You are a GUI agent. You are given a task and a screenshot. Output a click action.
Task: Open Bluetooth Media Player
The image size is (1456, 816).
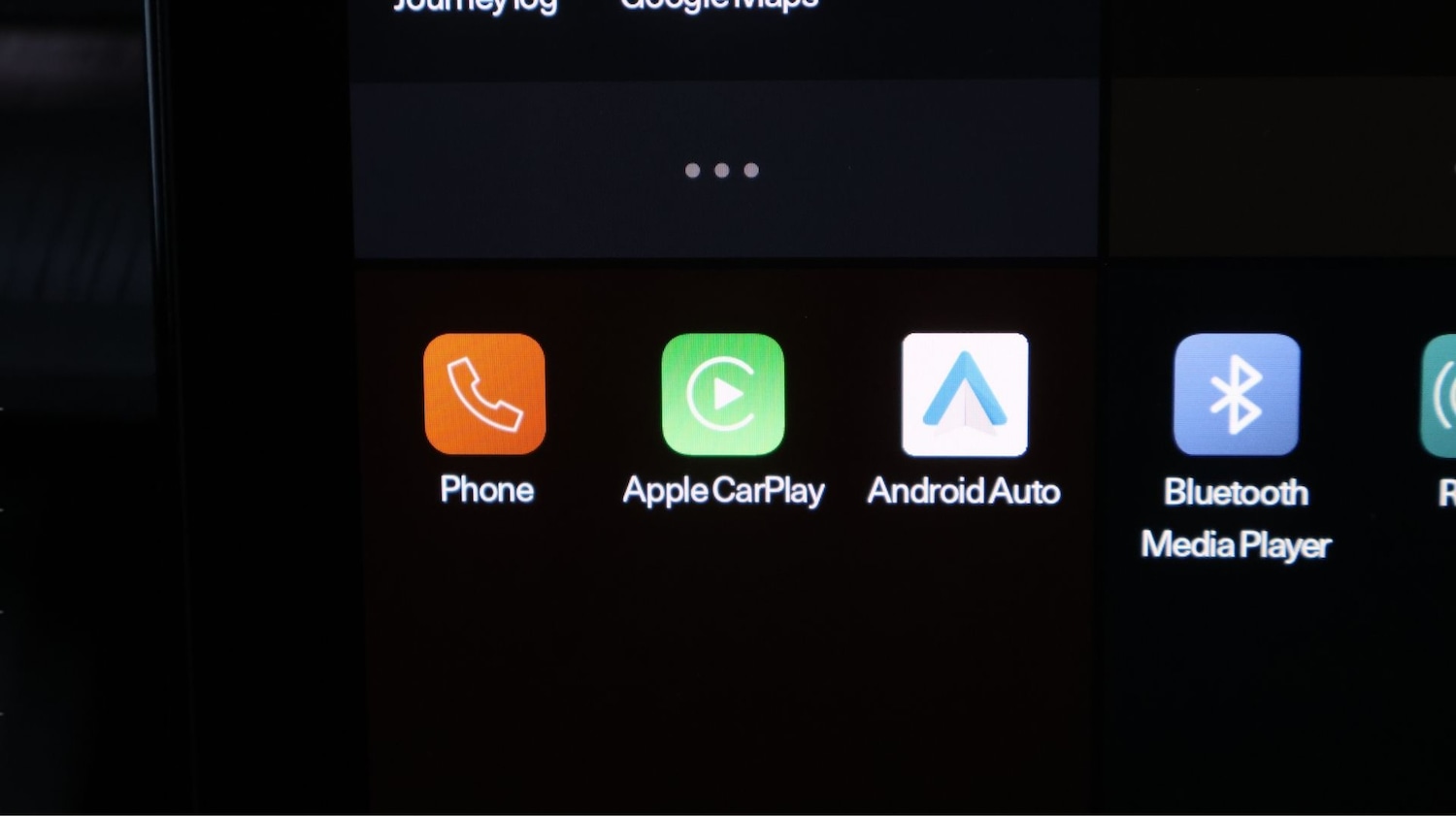tap(1236, 395)
